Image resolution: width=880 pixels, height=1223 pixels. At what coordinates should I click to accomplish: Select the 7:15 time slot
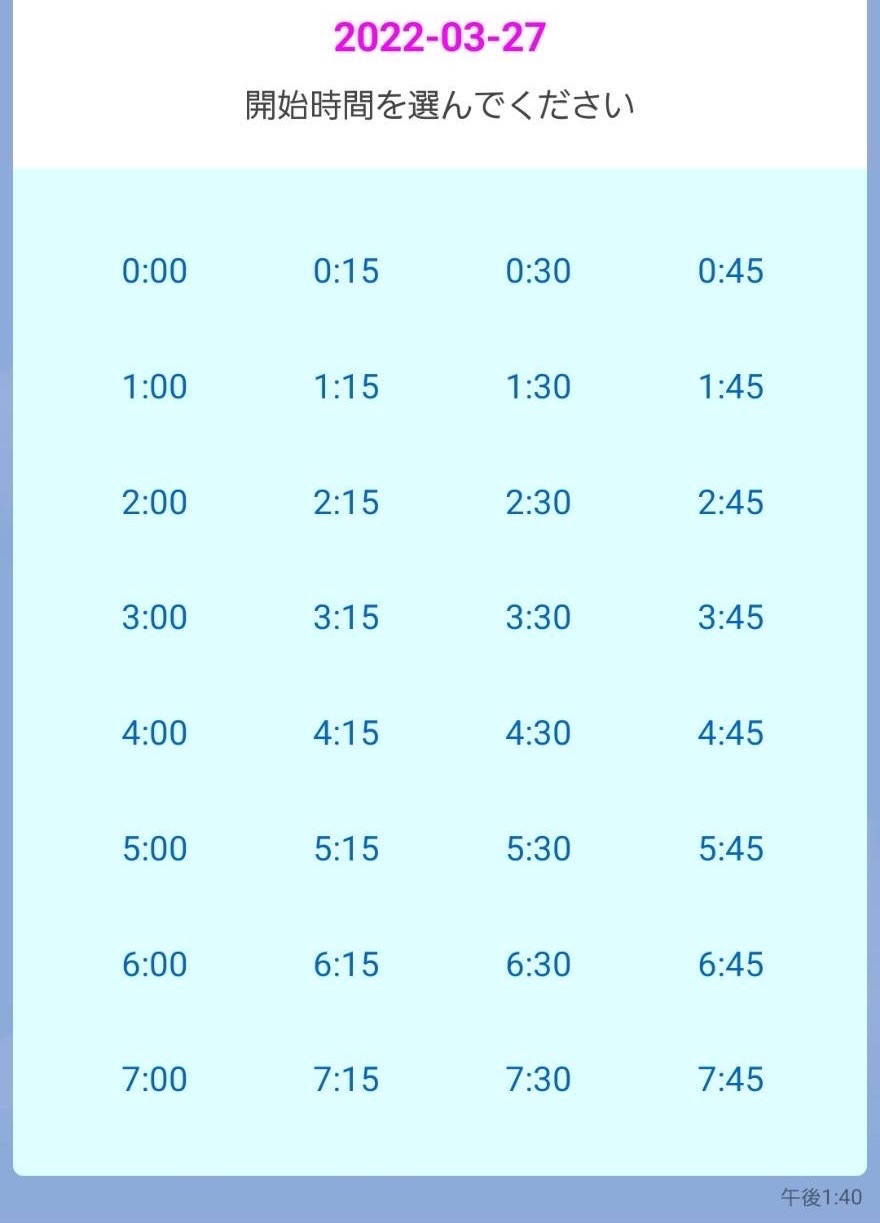click(x=346, y=1080)
